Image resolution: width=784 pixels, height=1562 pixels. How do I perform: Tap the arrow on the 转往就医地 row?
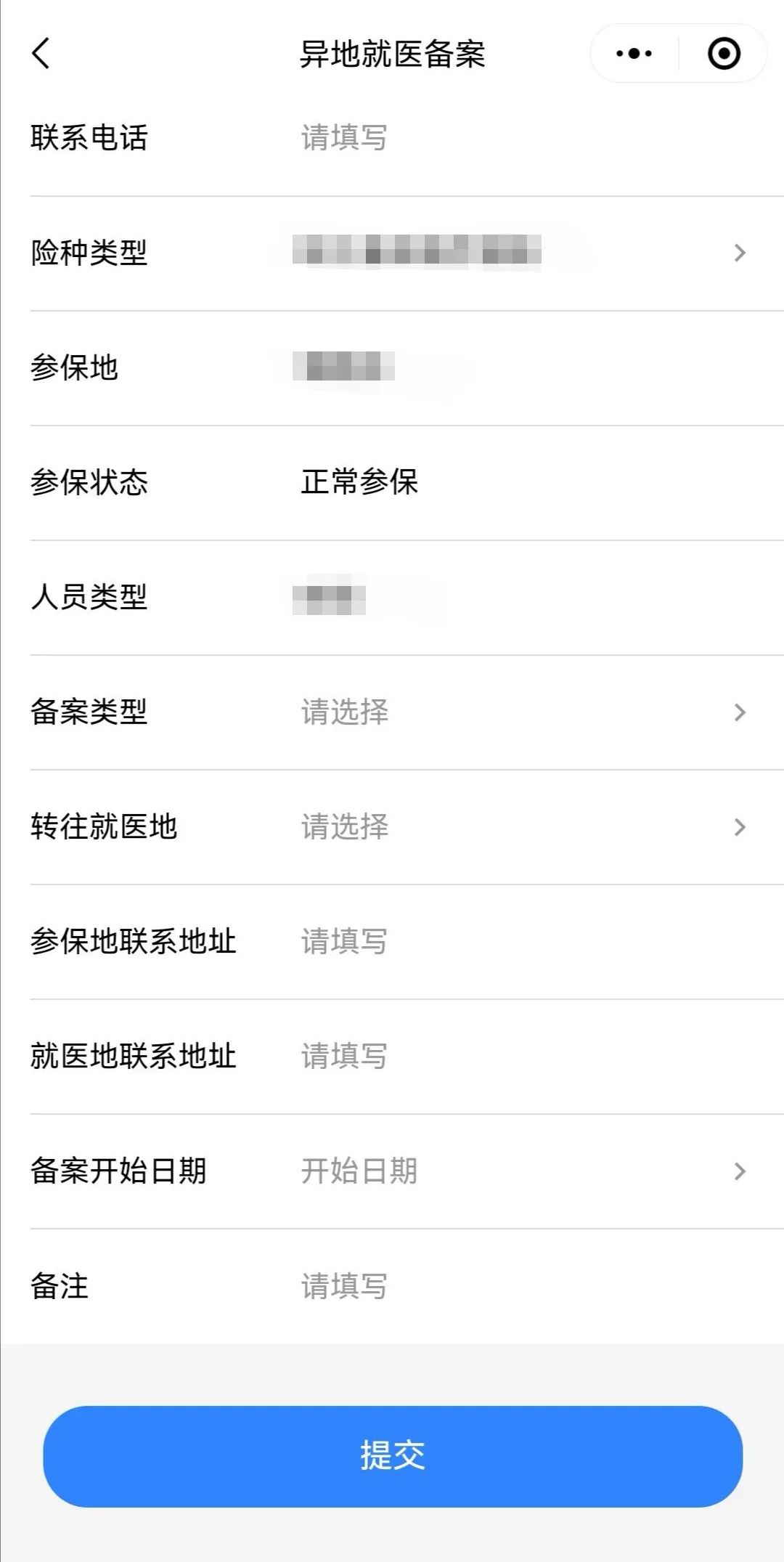[x=740, y=827]
